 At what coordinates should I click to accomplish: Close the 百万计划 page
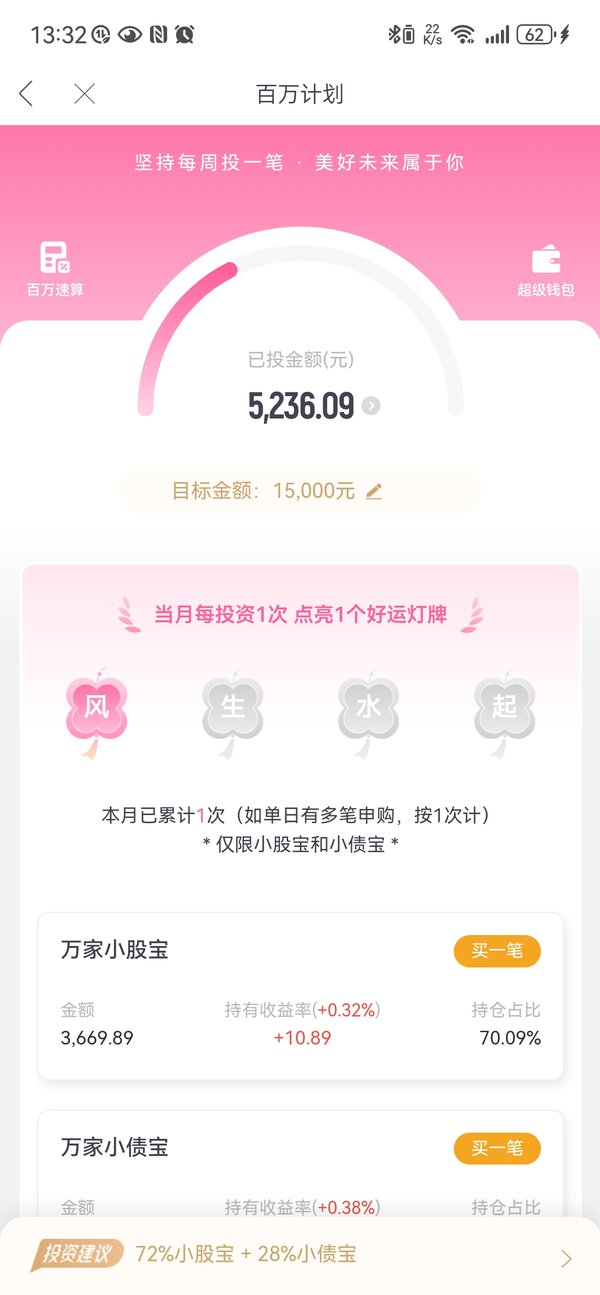click(85, 94)
